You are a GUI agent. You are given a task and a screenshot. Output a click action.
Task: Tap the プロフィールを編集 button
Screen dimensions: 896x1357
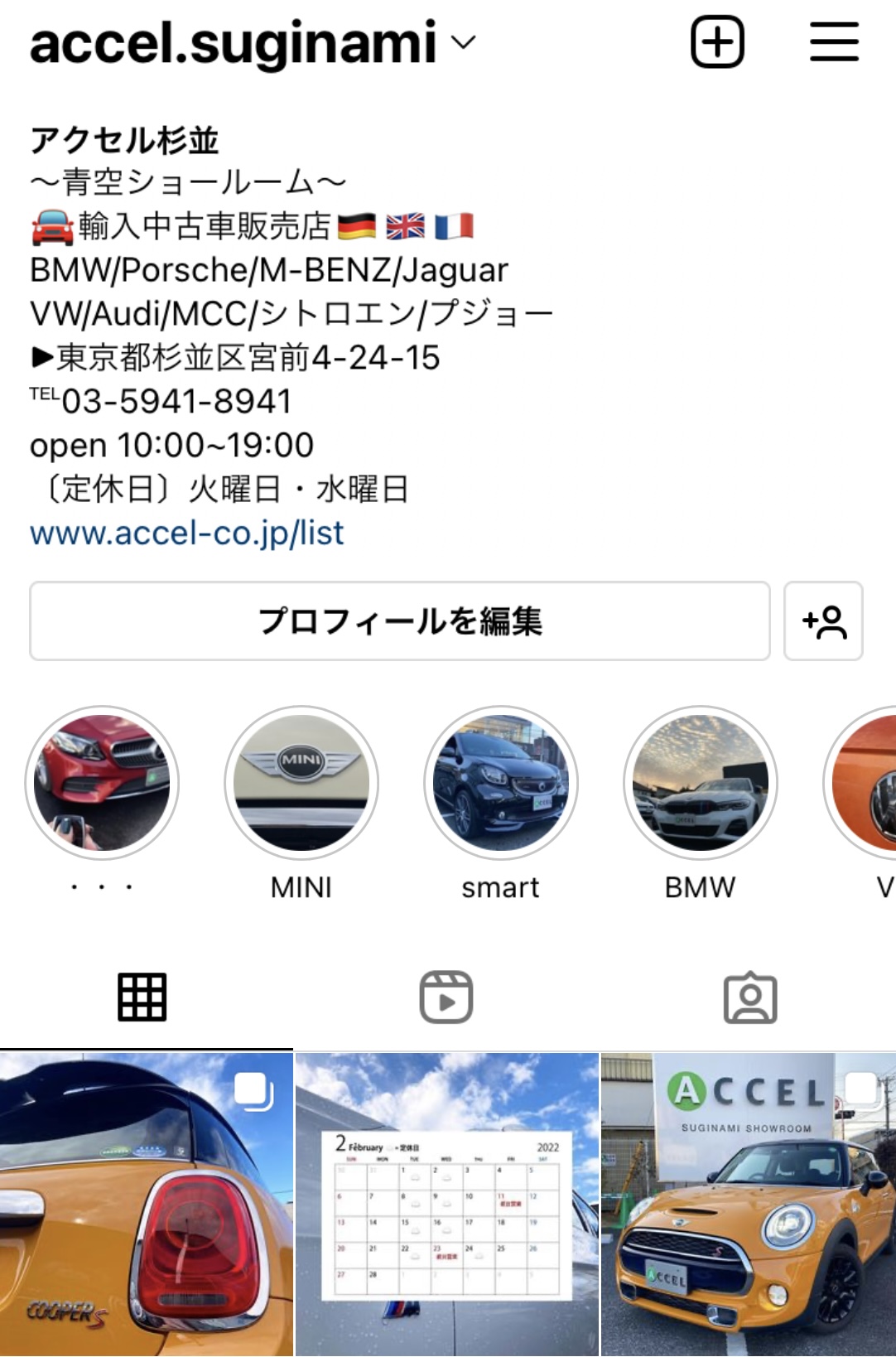(x=400, y=621)
